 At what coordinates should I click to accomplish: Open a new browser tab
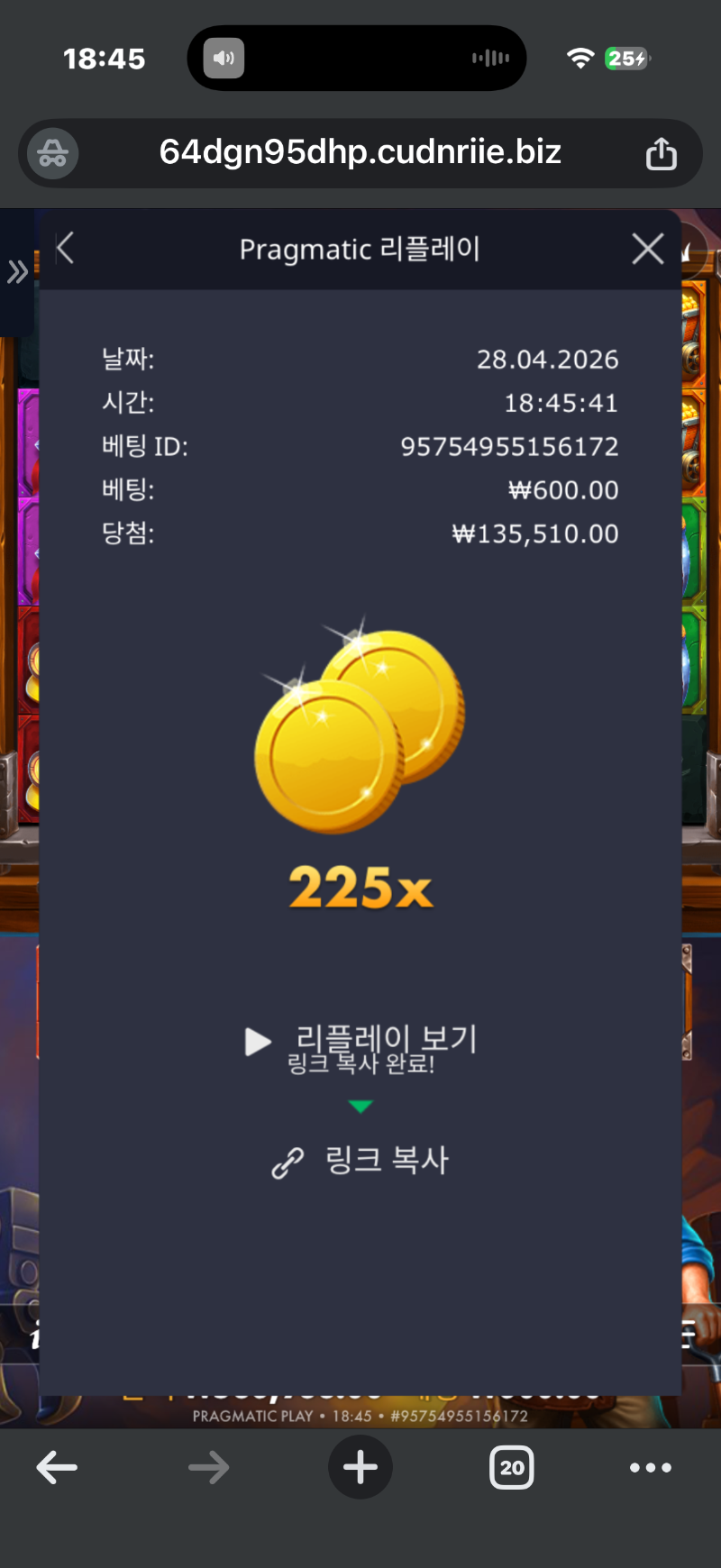(360, 1467)
